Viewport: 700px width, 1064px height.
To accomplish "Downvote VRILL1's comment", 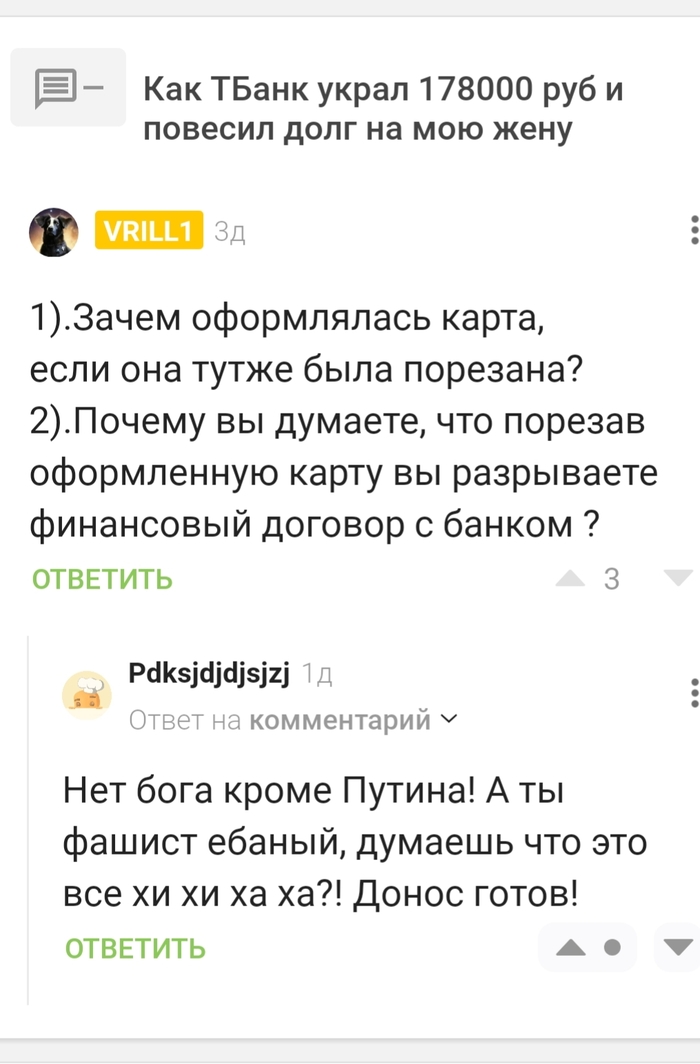I will coord(678,577).
